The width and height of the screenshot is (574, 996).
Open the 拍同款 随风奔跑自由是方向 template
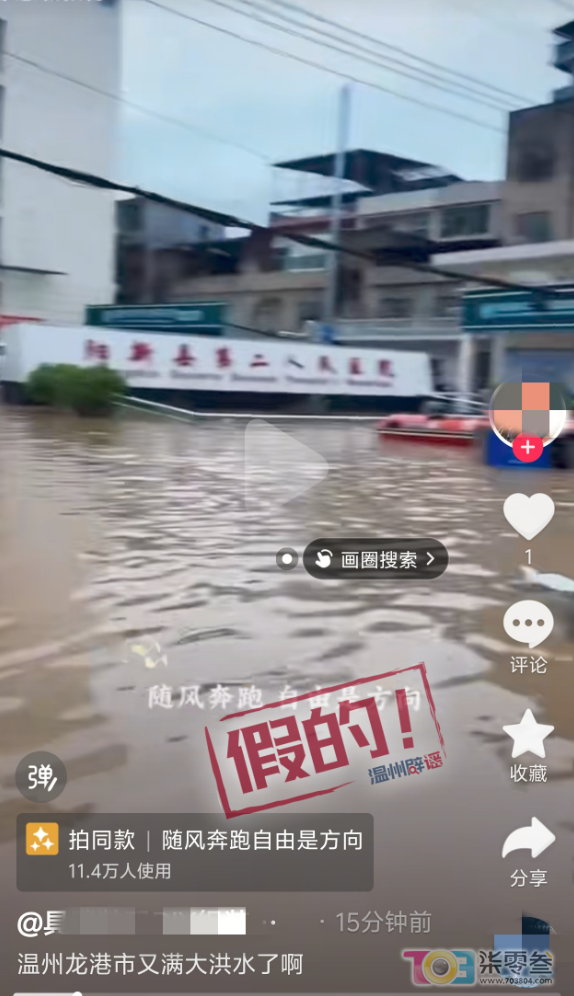point(195,852)
